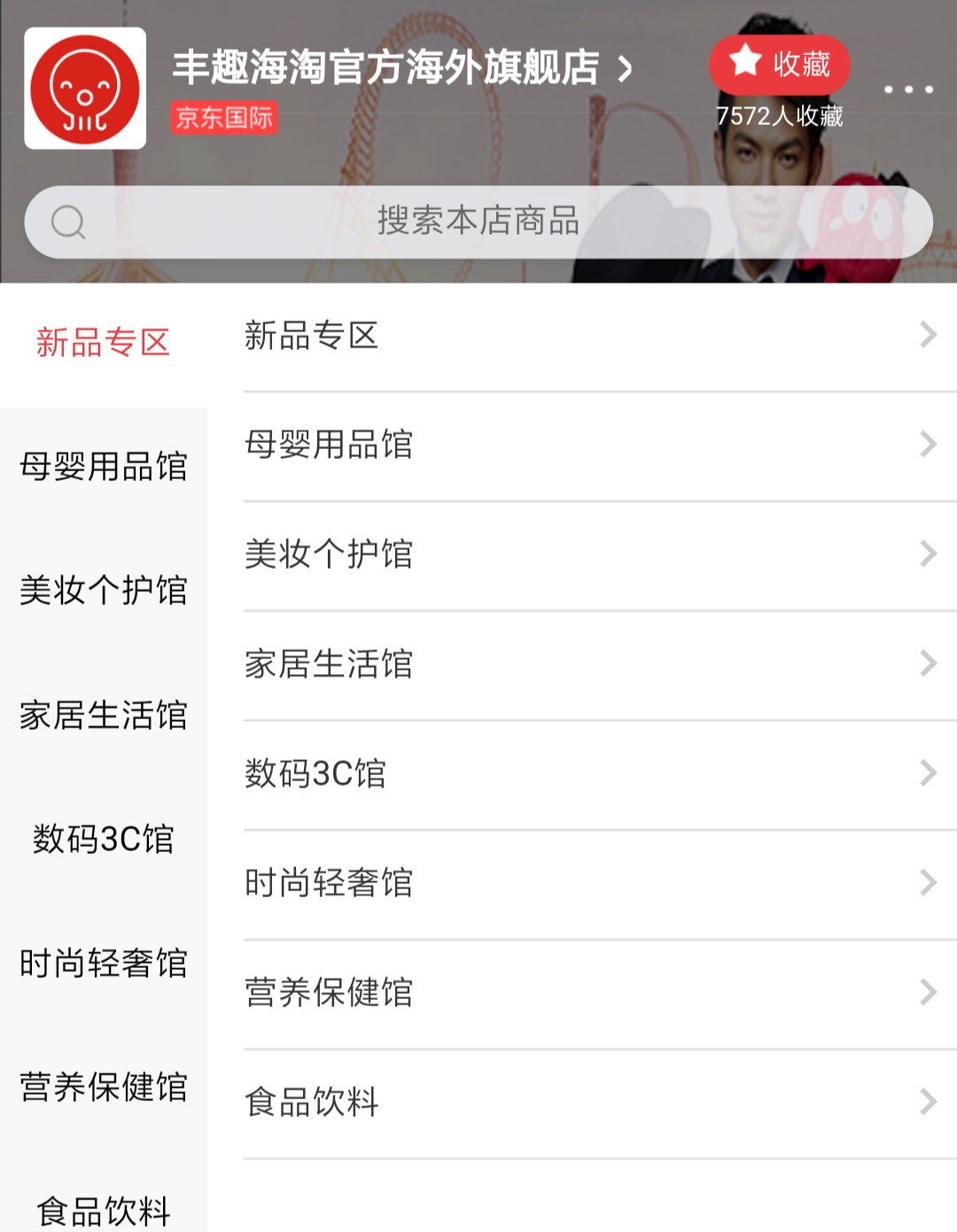957x1232 pixels.
Task: Open the 时尚轻奢馆 list row
Action: tap(589, 883)
